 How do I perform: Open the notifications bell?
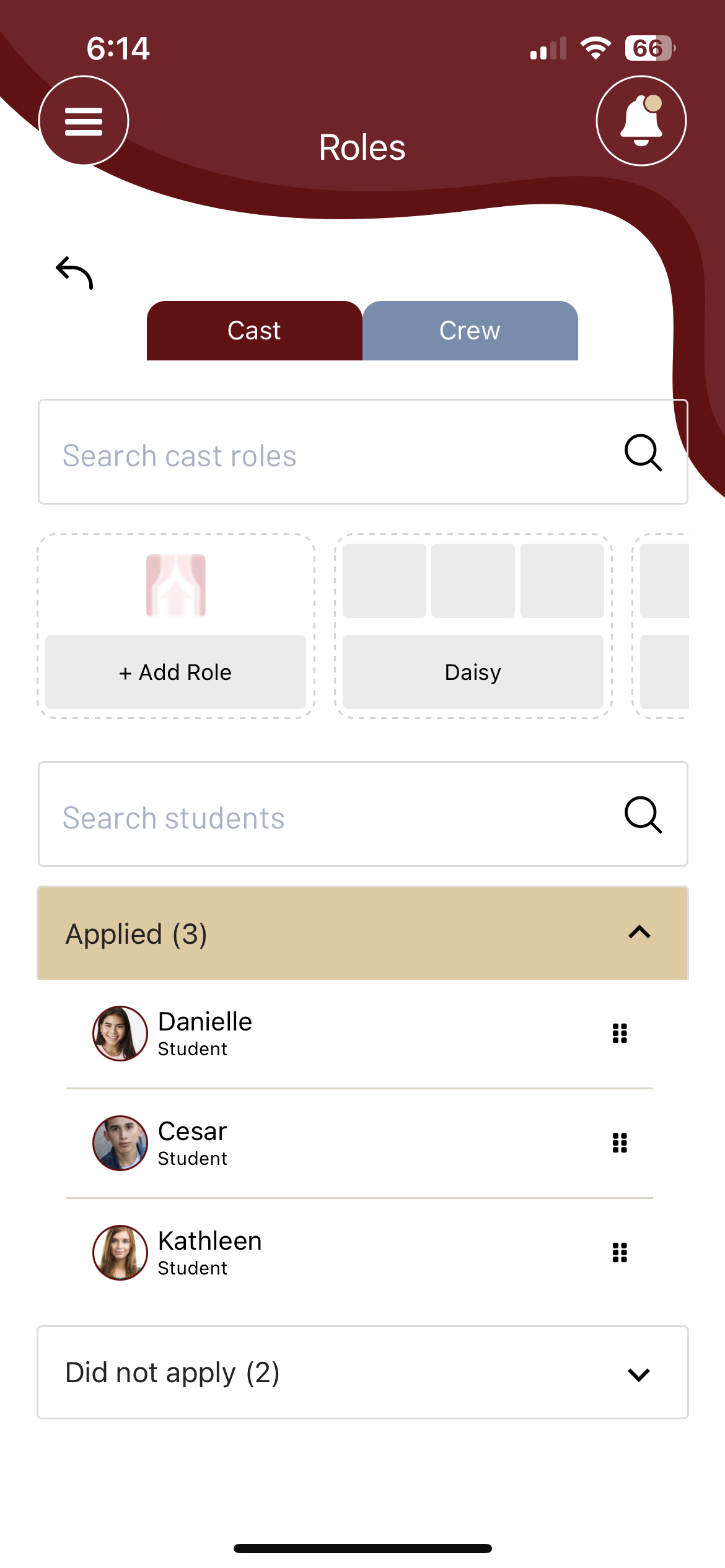pos(641,121)
